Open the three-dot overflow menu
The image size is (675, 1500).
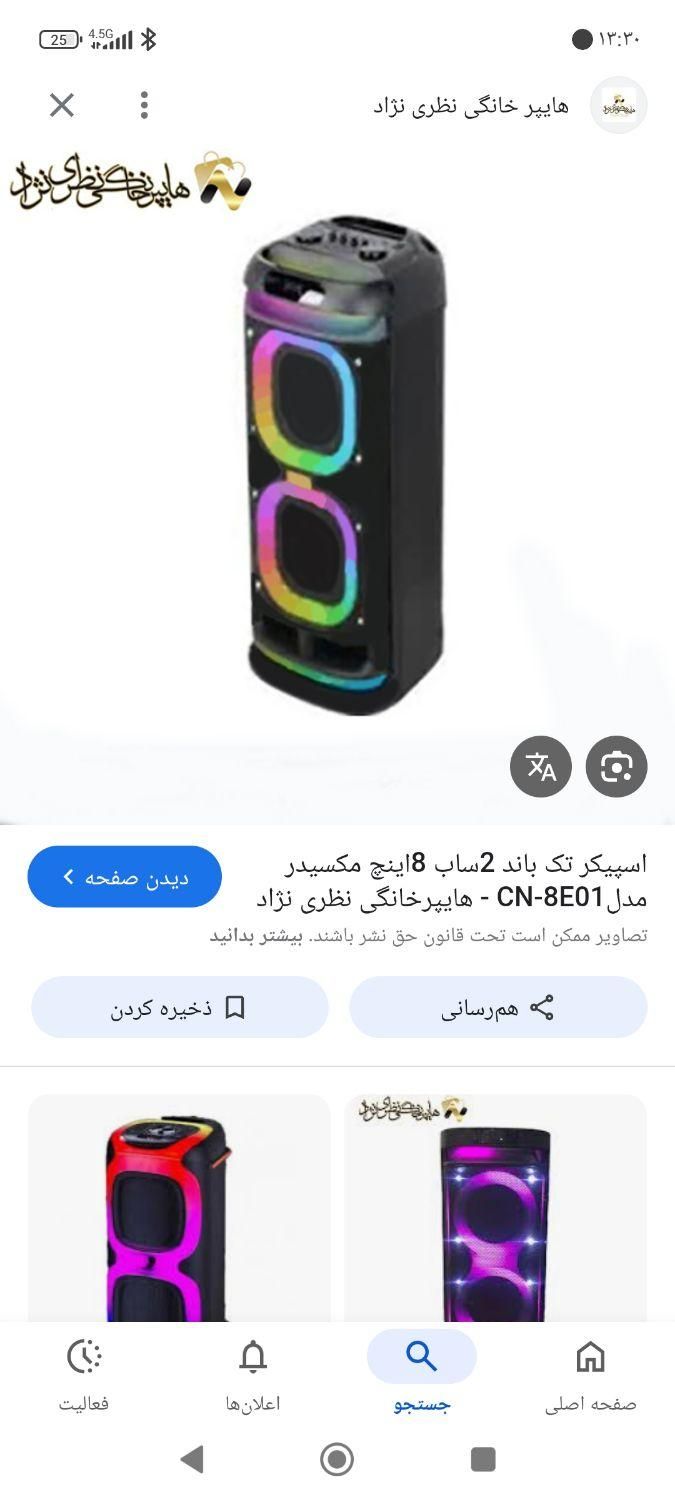[x=144, y=105]
